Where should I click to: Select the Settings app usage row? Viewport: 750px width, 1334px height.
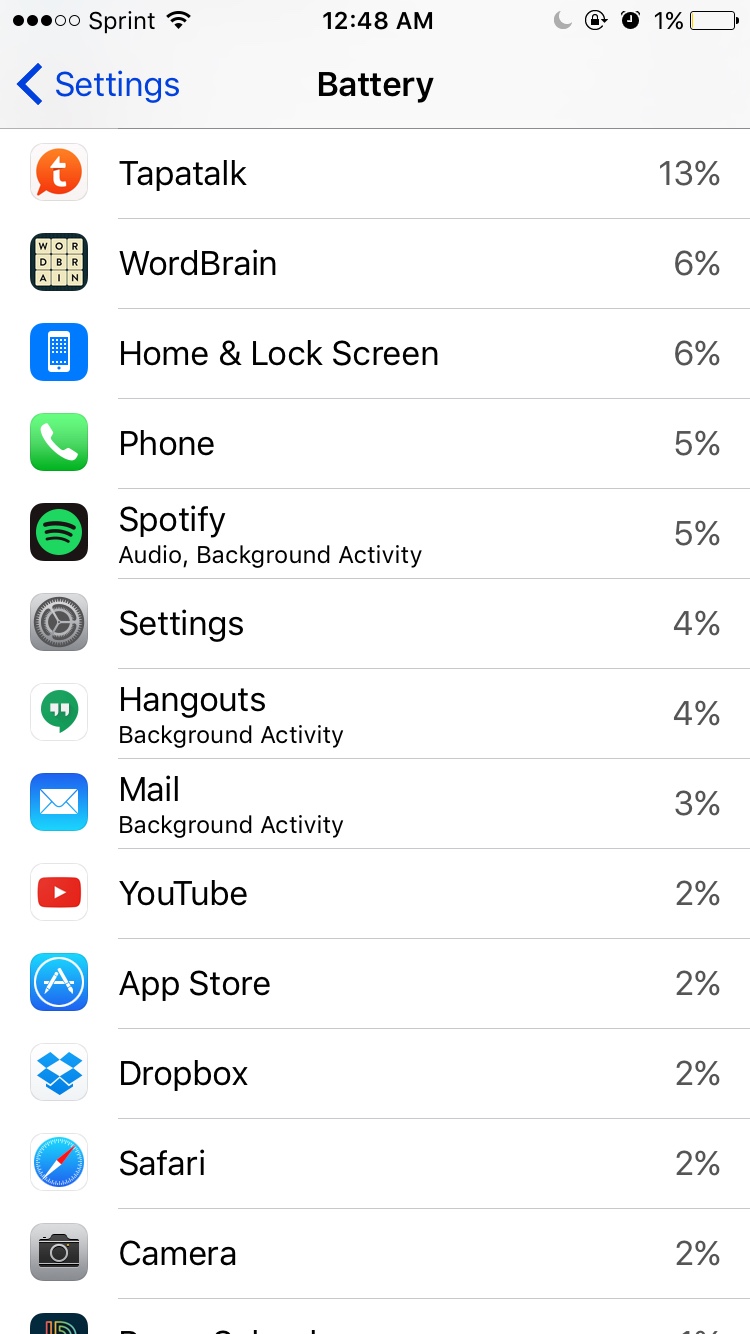click(x=375, y=624)
